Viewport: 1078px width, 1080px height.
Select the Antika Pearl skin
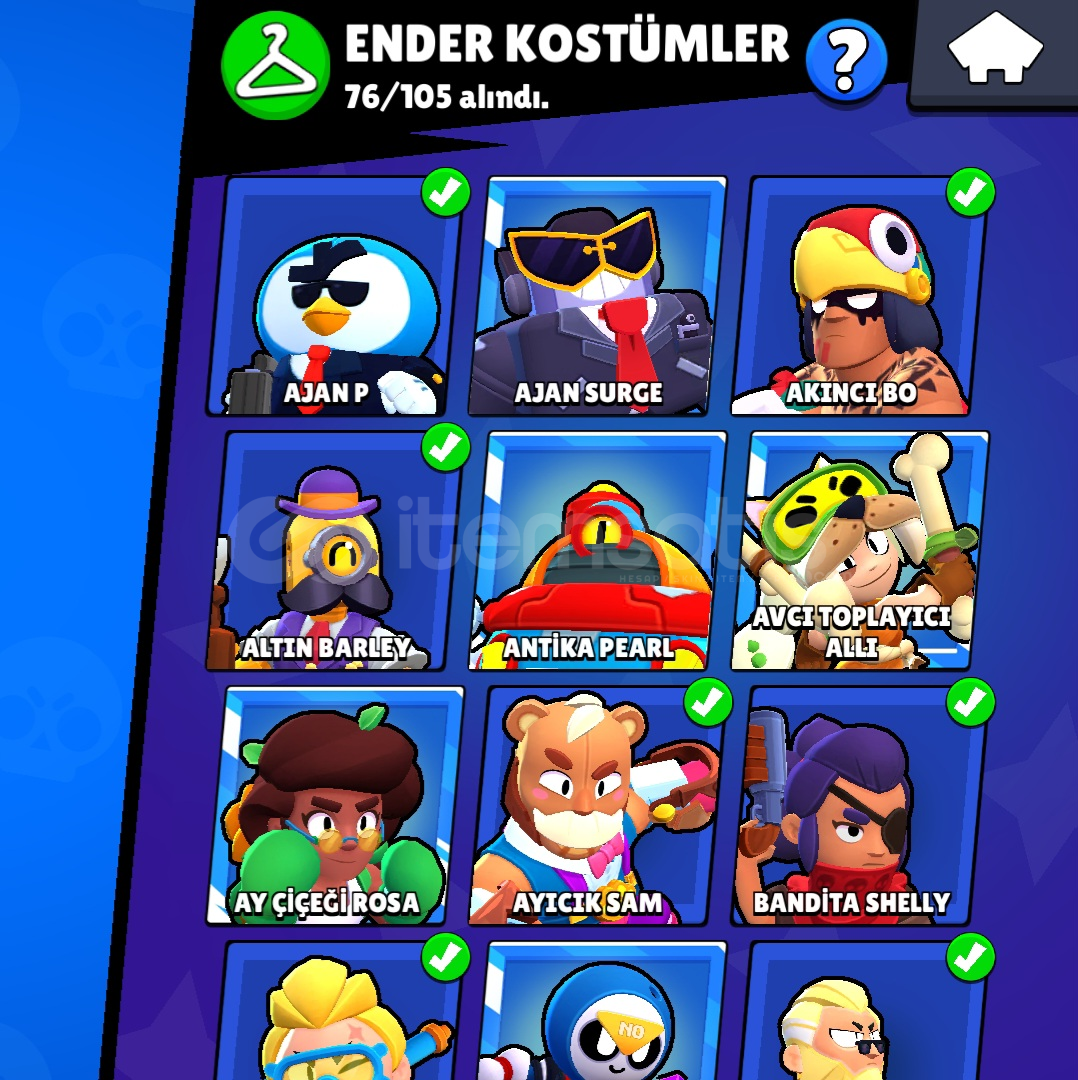(x=598, y=552)
